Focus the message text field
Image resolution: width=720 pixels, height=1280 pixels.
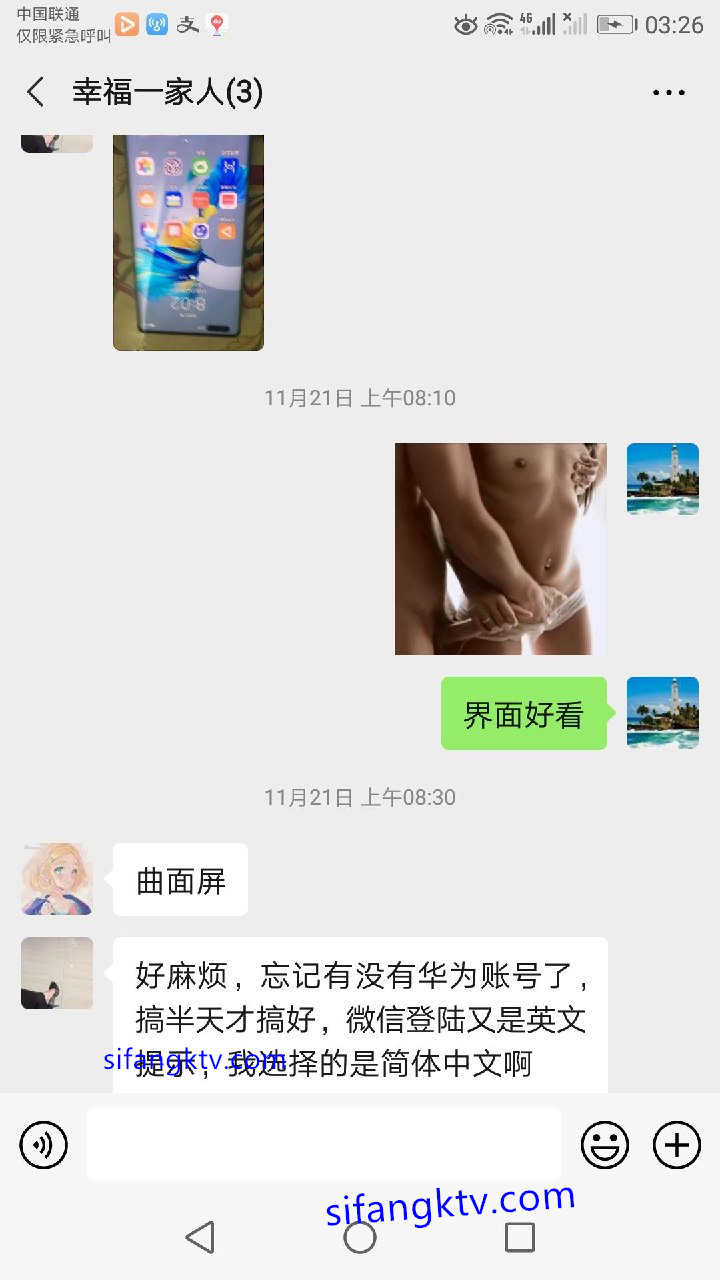tap(323, 1144)
